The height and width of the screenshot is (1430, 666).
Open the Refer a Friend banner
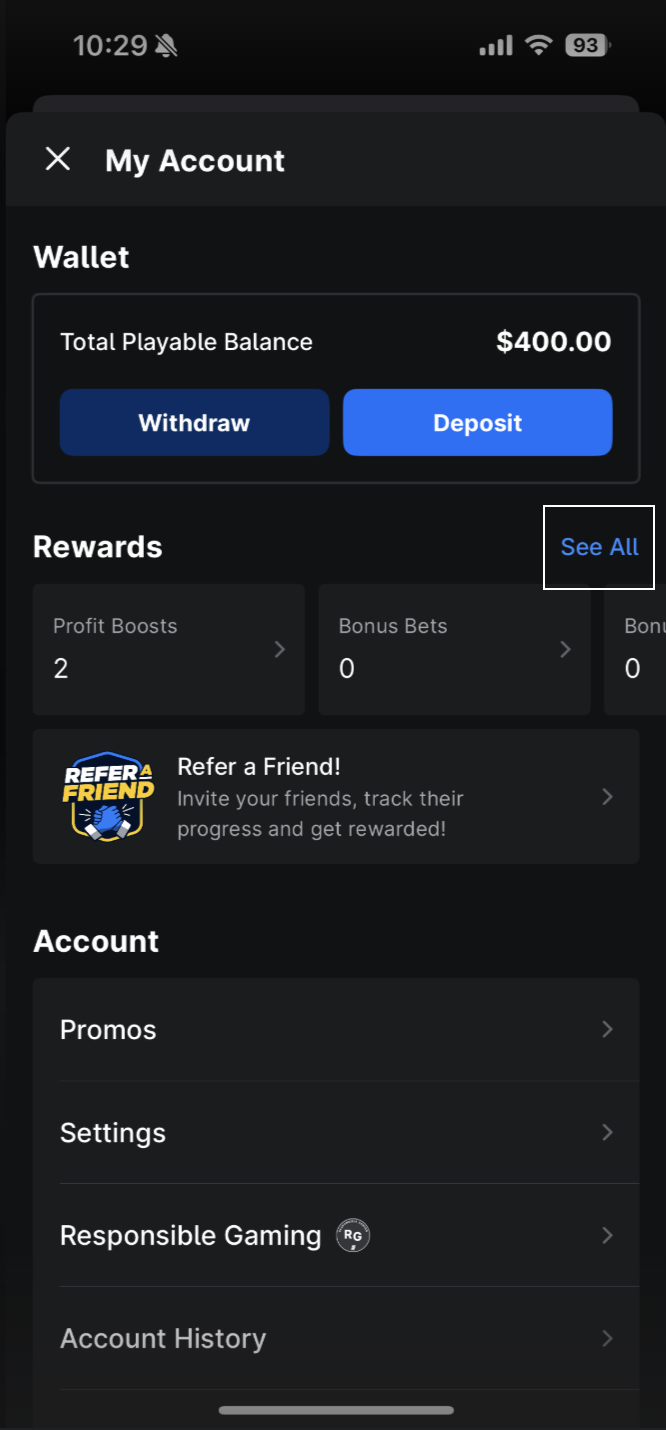coord(336,797)
